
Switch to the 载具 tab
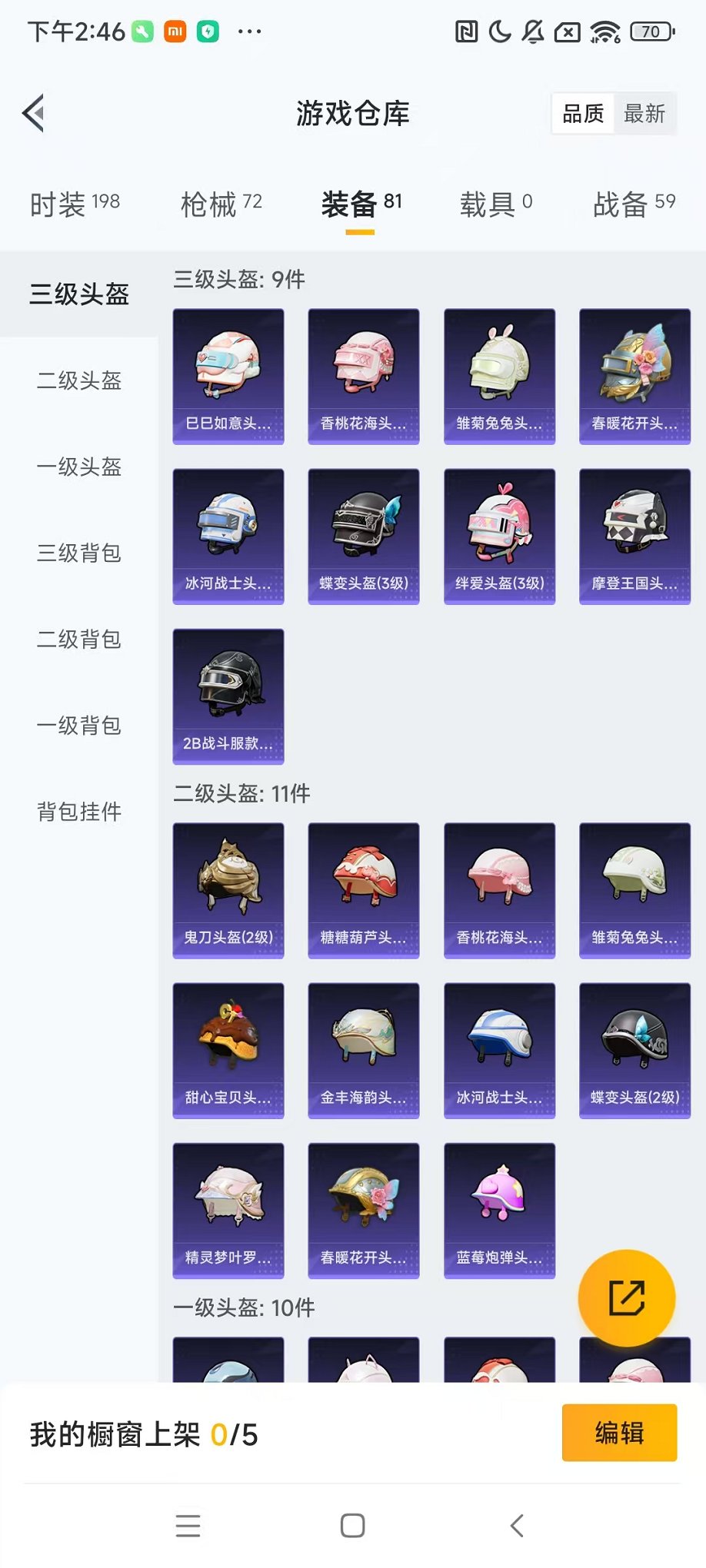point(495,204)
